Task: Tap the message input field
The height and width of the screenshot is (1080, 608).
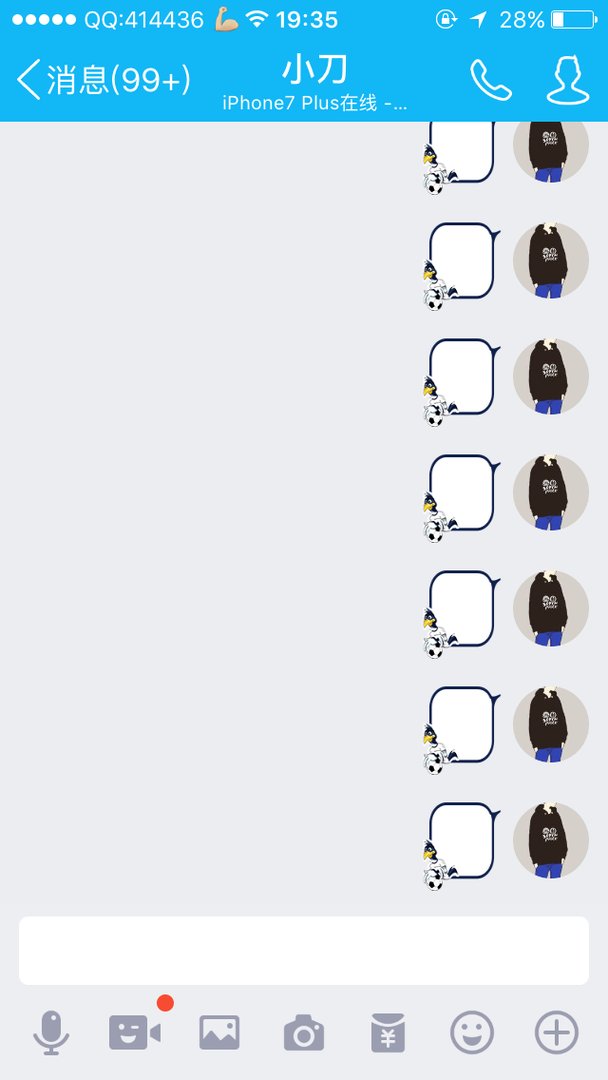Action: tap(304, 950)
